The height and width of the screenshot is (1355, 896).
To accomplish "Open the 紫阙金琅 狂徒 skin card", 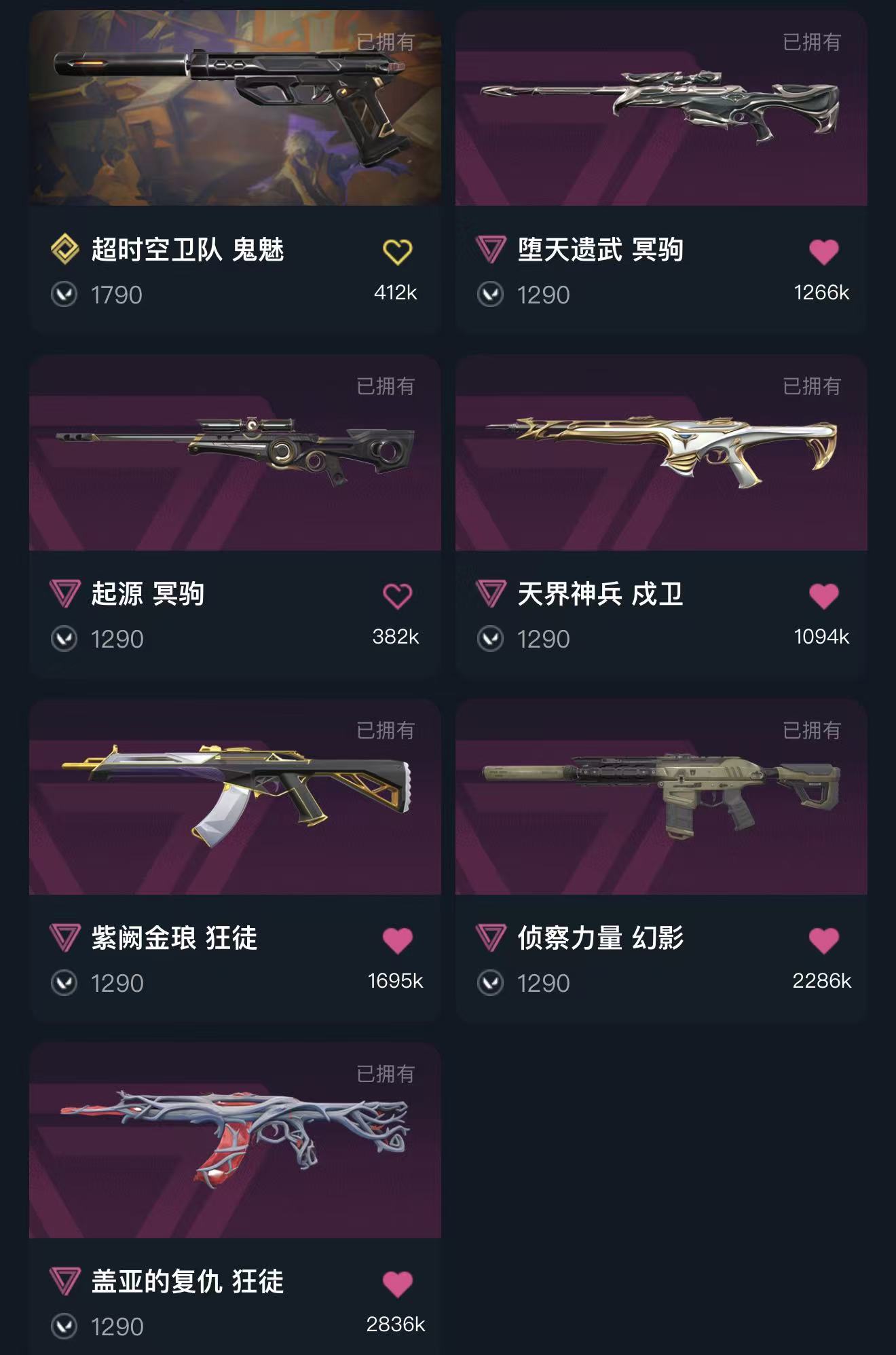I will [x=235, y=797].
